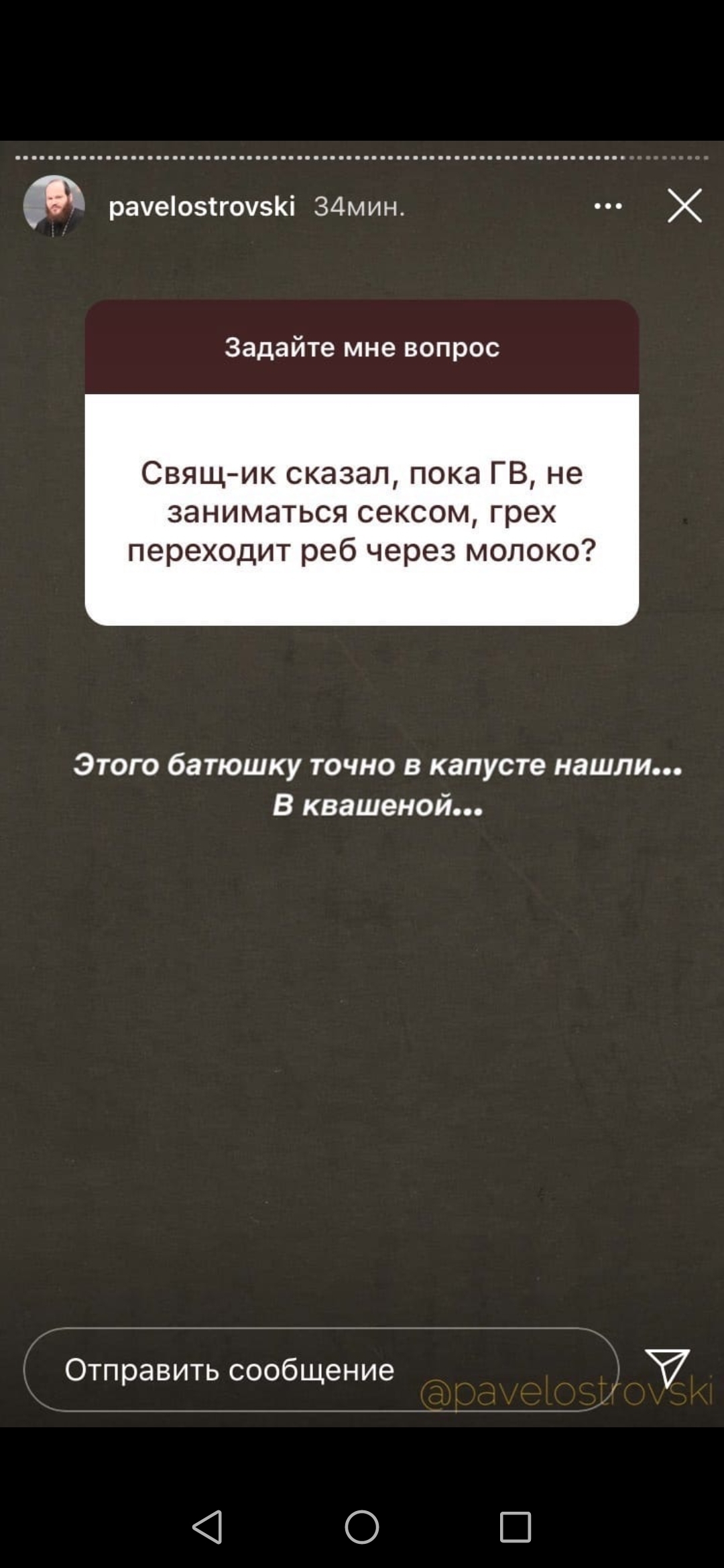Share story via the paper plane icon
Screen dimensions: 724x1568
coord(667,1368)
